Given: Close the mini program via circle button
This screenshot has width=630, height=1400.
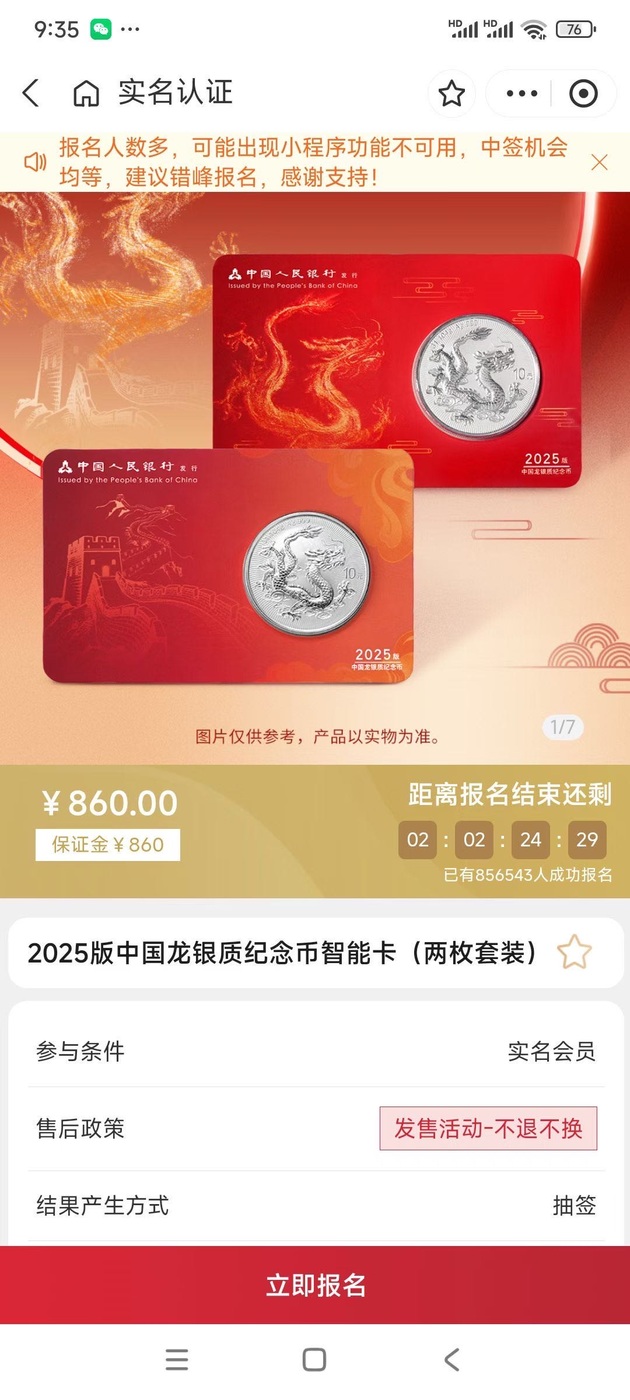Looking at the screenshot, I should point(583,94).
